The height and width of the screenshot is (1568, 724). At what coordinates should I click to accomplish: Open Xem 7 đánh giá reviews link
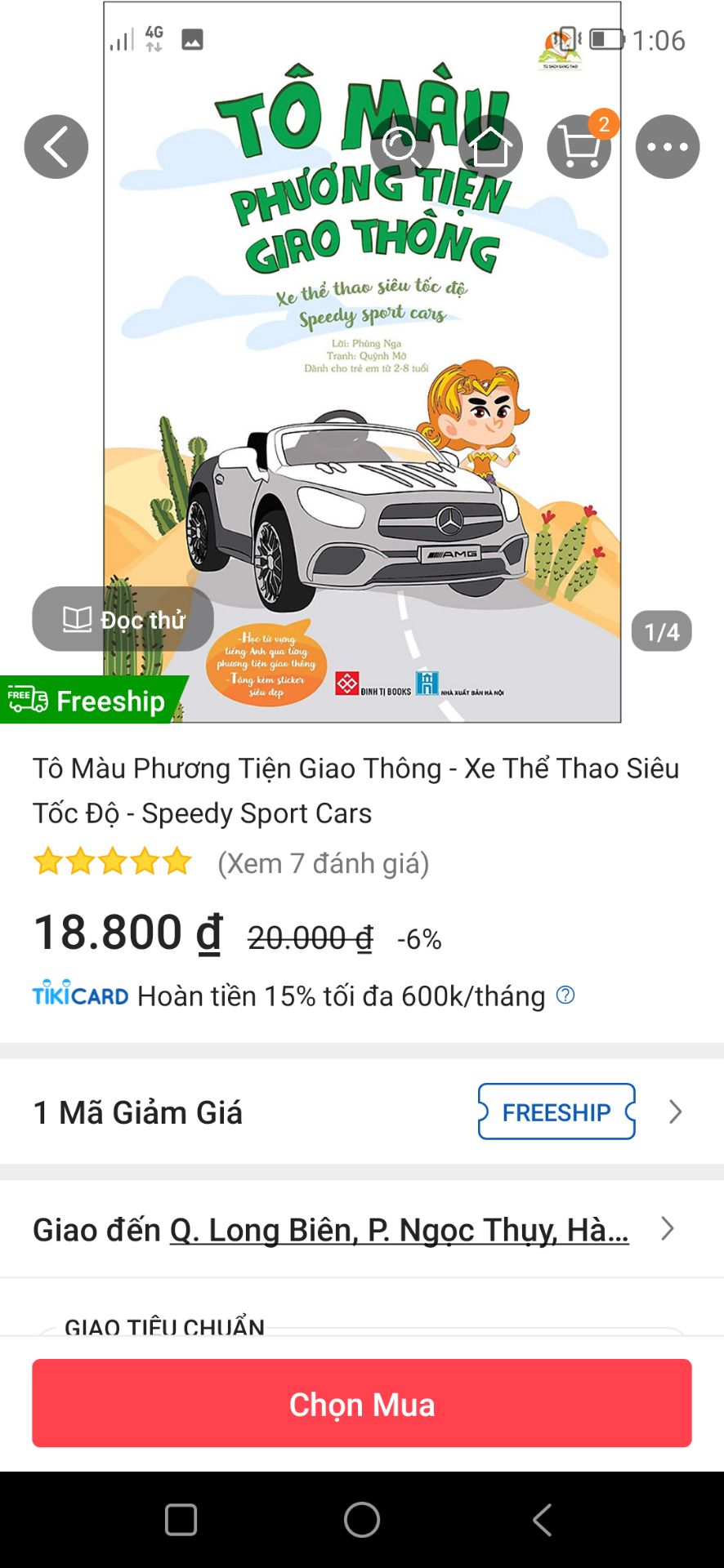pyautogui.click(x=322, y=863)
